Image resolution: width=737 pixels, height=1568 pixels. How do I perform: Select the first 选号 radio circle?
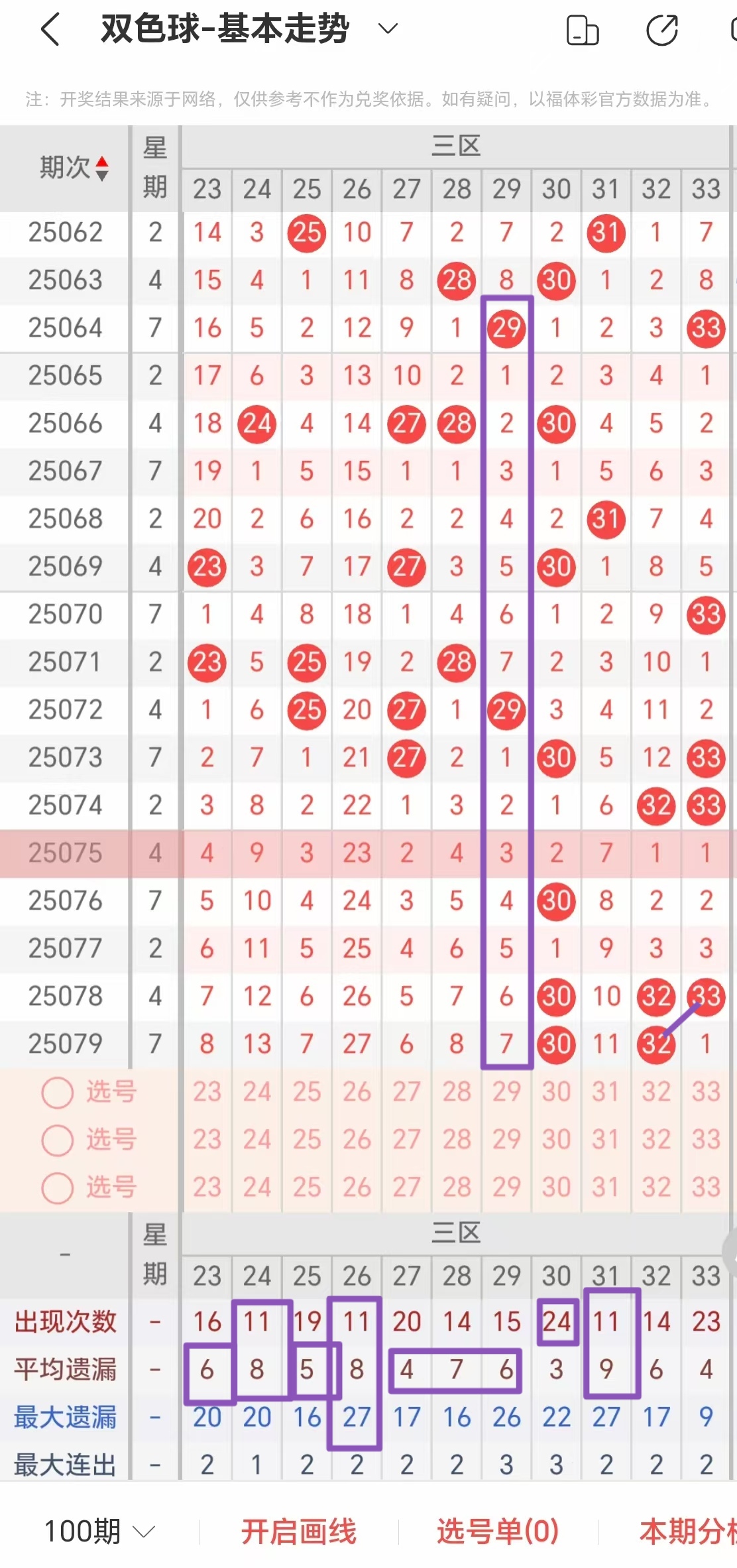point(57,1093)
